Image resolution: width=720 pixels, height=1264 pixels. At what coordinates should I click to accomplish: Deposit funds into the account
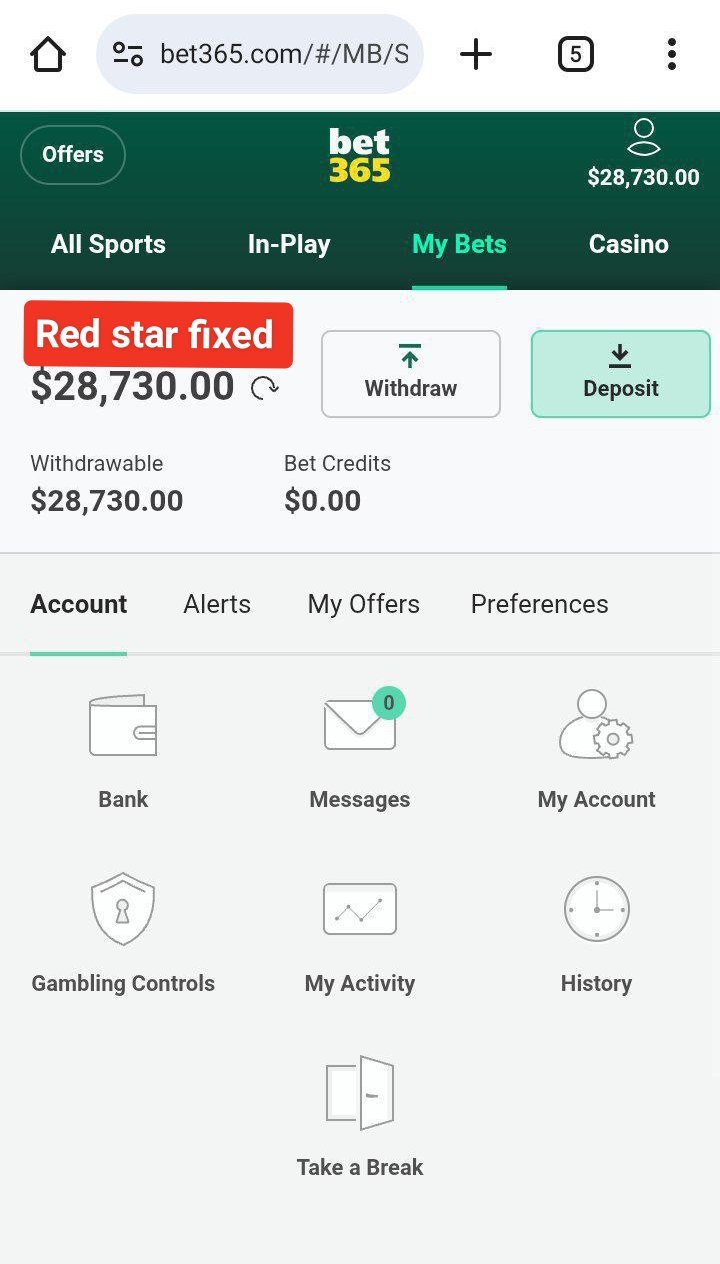[x=620, y=373]
